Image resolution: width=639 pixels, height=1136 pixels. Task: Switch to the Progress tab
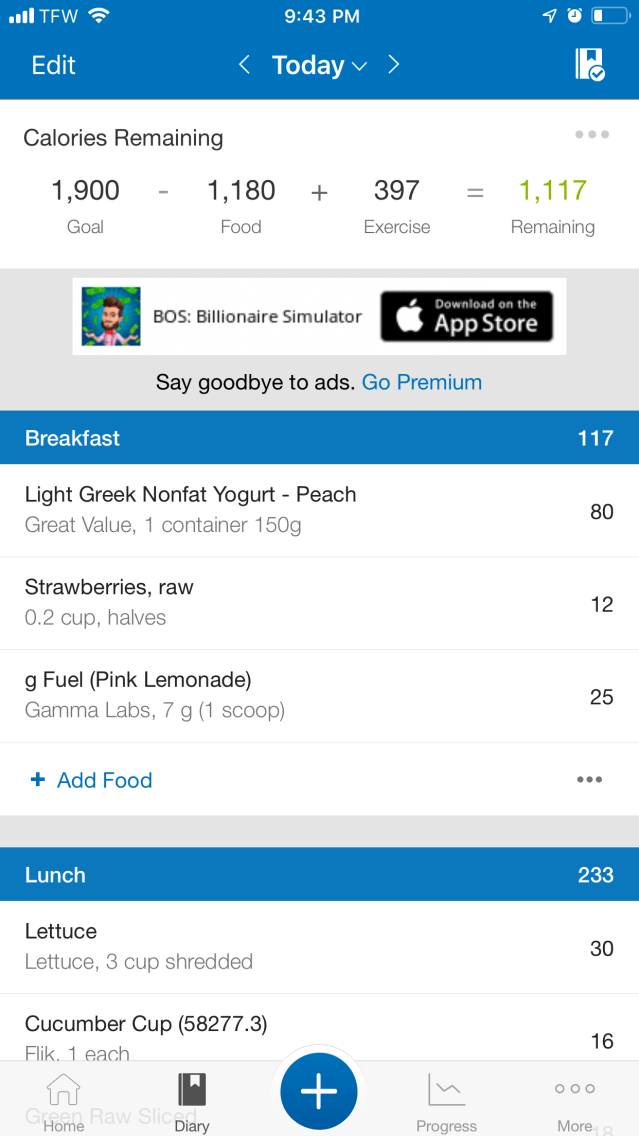(x=446, y=1100)
